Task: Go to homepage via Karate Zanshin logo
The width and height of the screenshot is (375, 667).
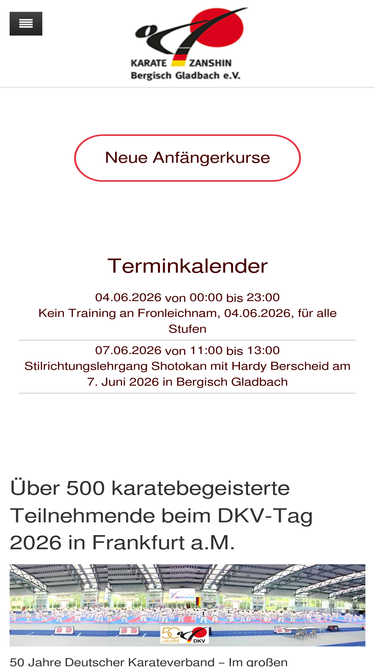Action: pyautogui.click(x=188, y=43)
